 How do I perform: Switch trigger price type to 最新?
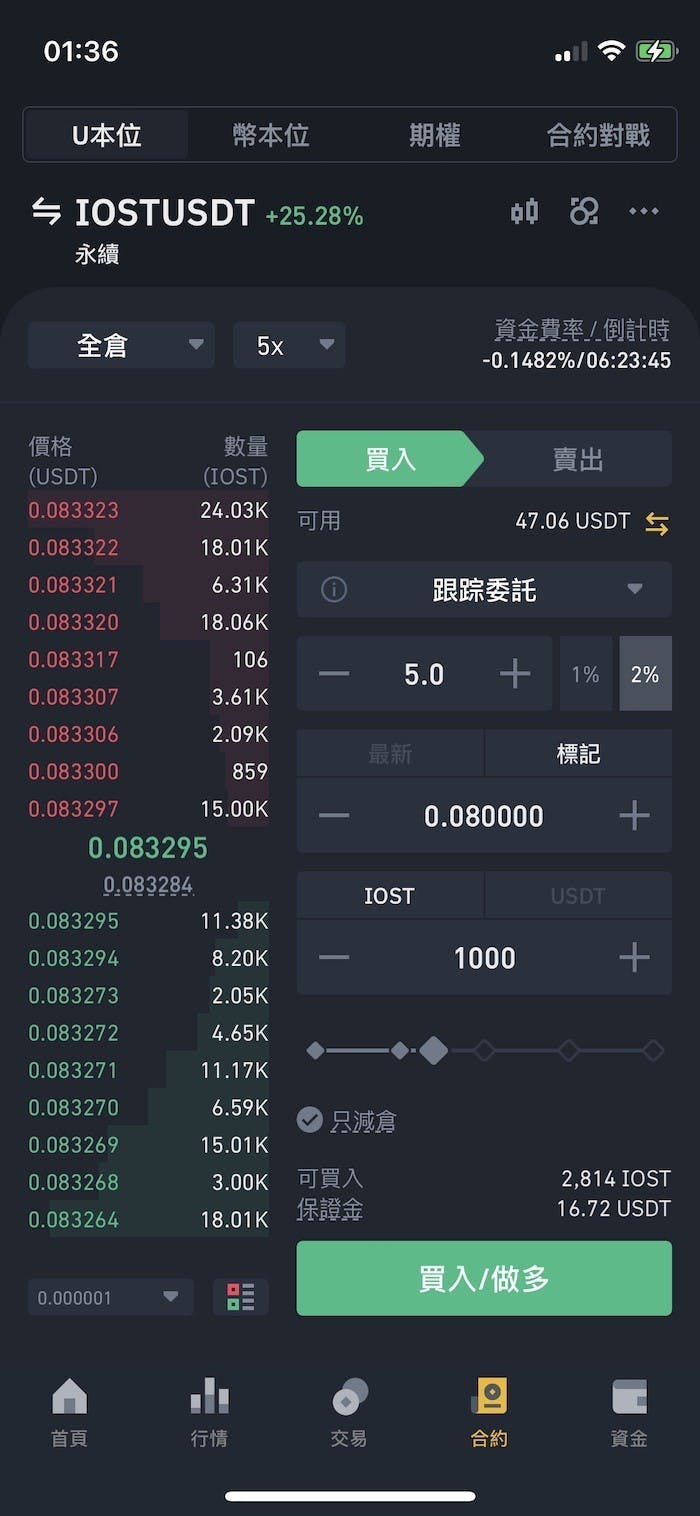click(390, 754)
